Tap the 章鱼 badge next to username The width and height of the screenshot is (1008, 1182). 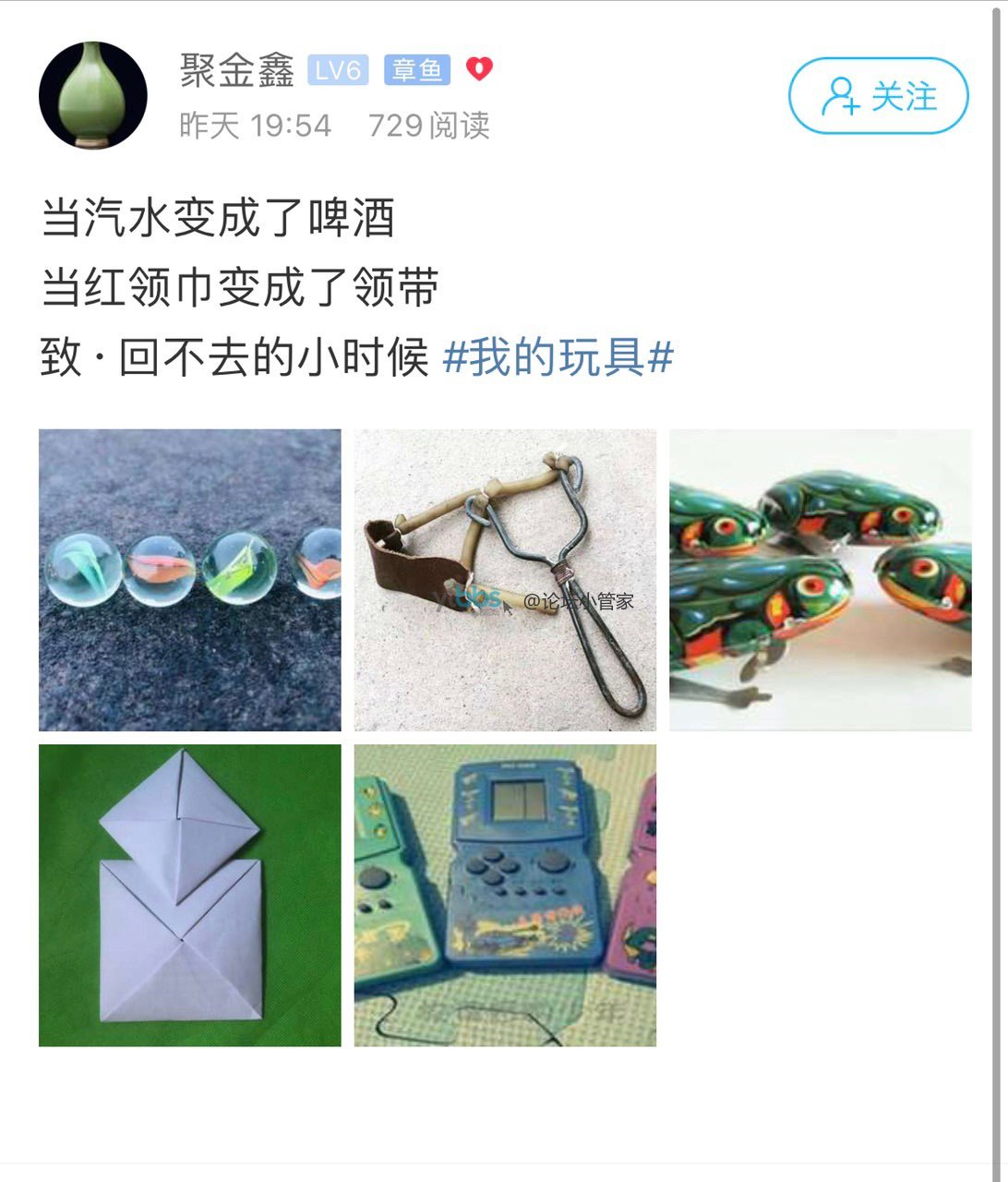pos(417,70)
